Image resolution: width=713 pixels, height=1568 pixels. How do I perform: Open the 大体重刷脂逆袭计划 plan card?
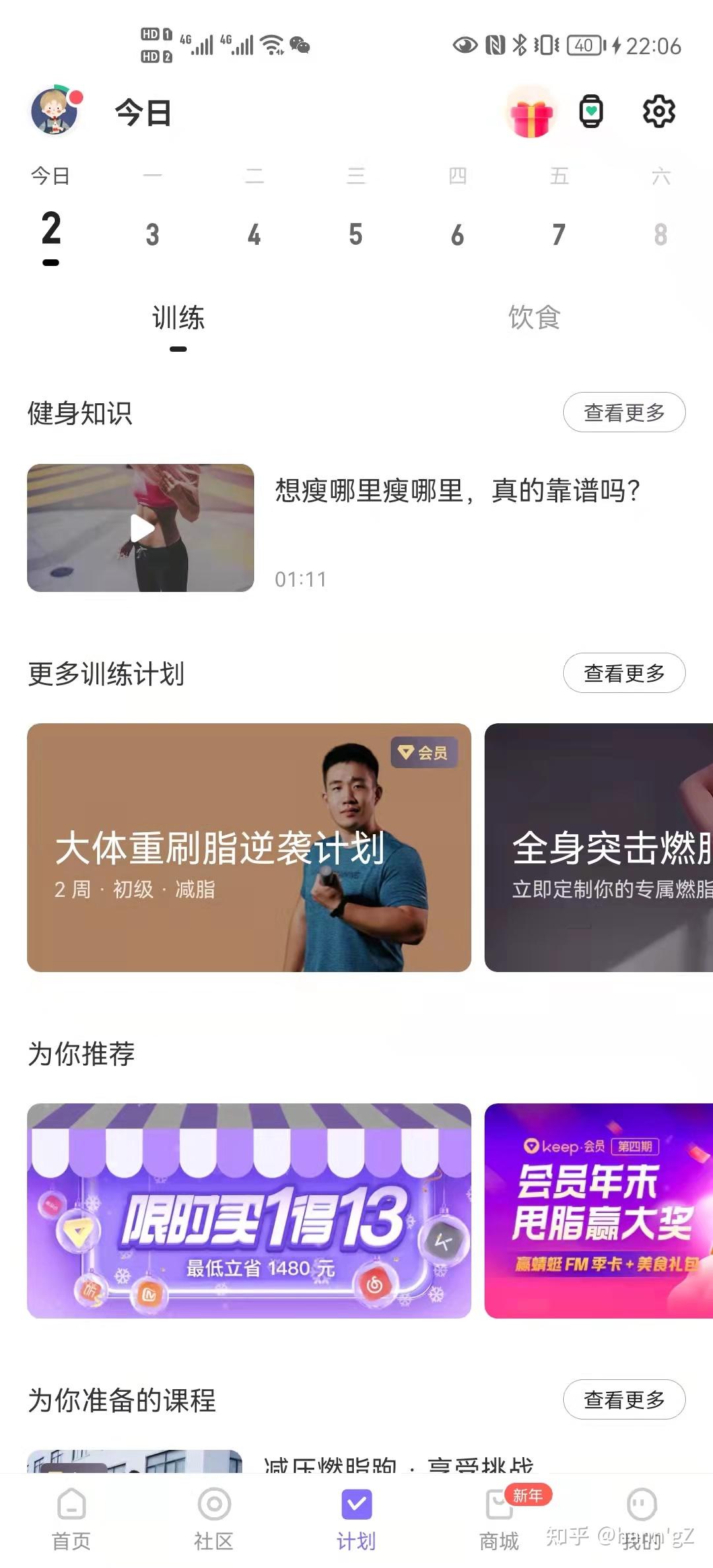click(248, 848)
